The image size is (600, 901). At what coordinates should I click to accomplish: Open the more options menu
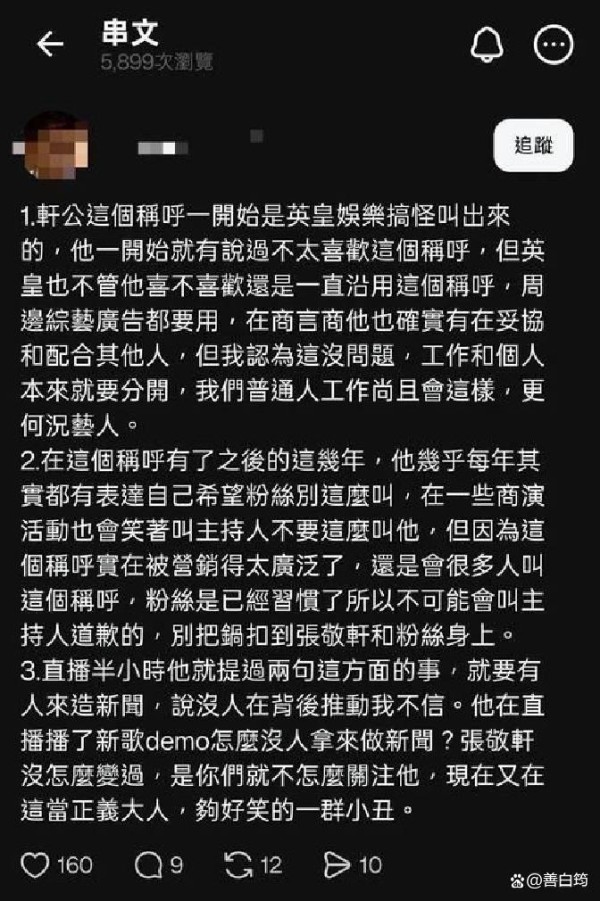pyautogui.click(x=551, y=43)
